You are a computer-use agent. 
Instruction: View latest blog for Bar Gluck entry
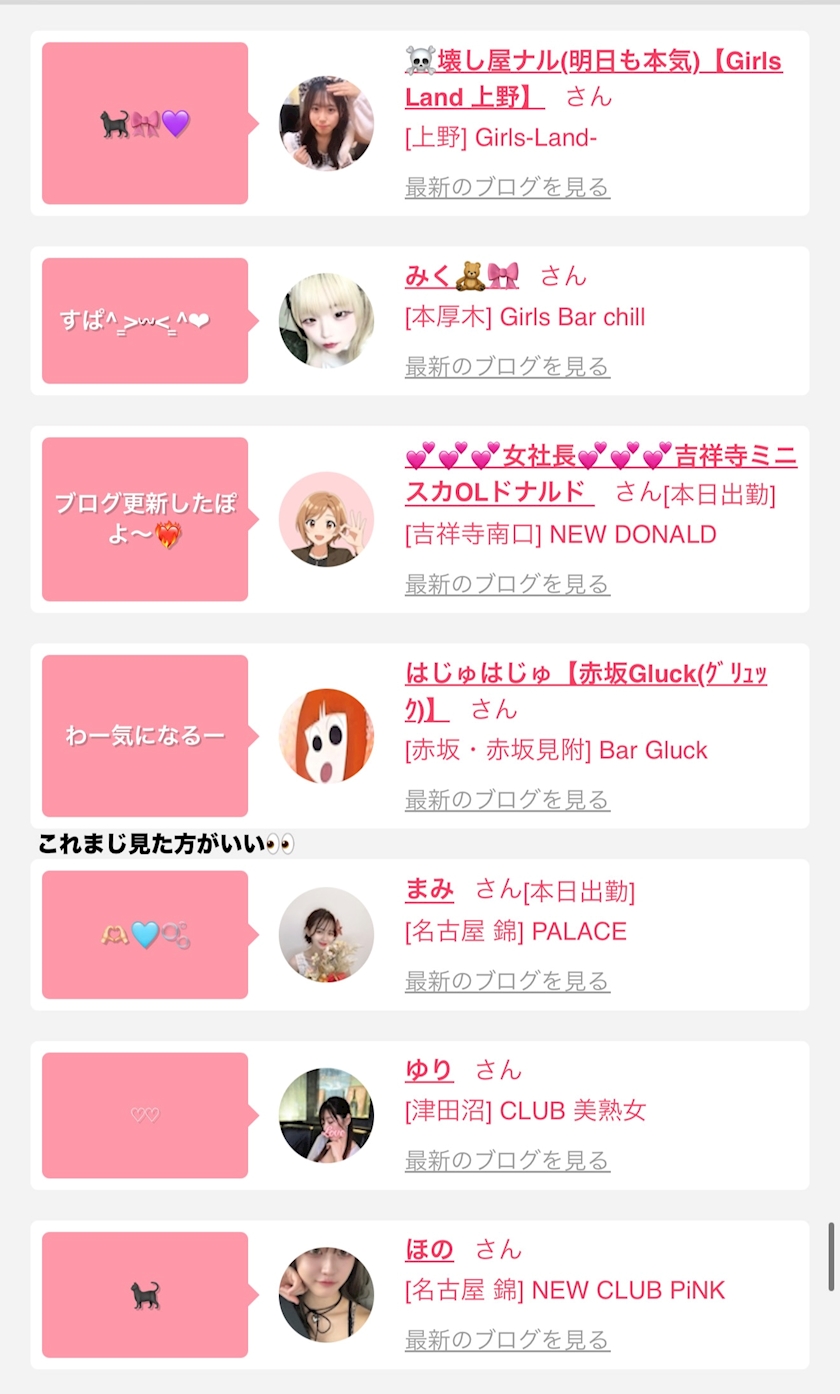click(507, 799)
